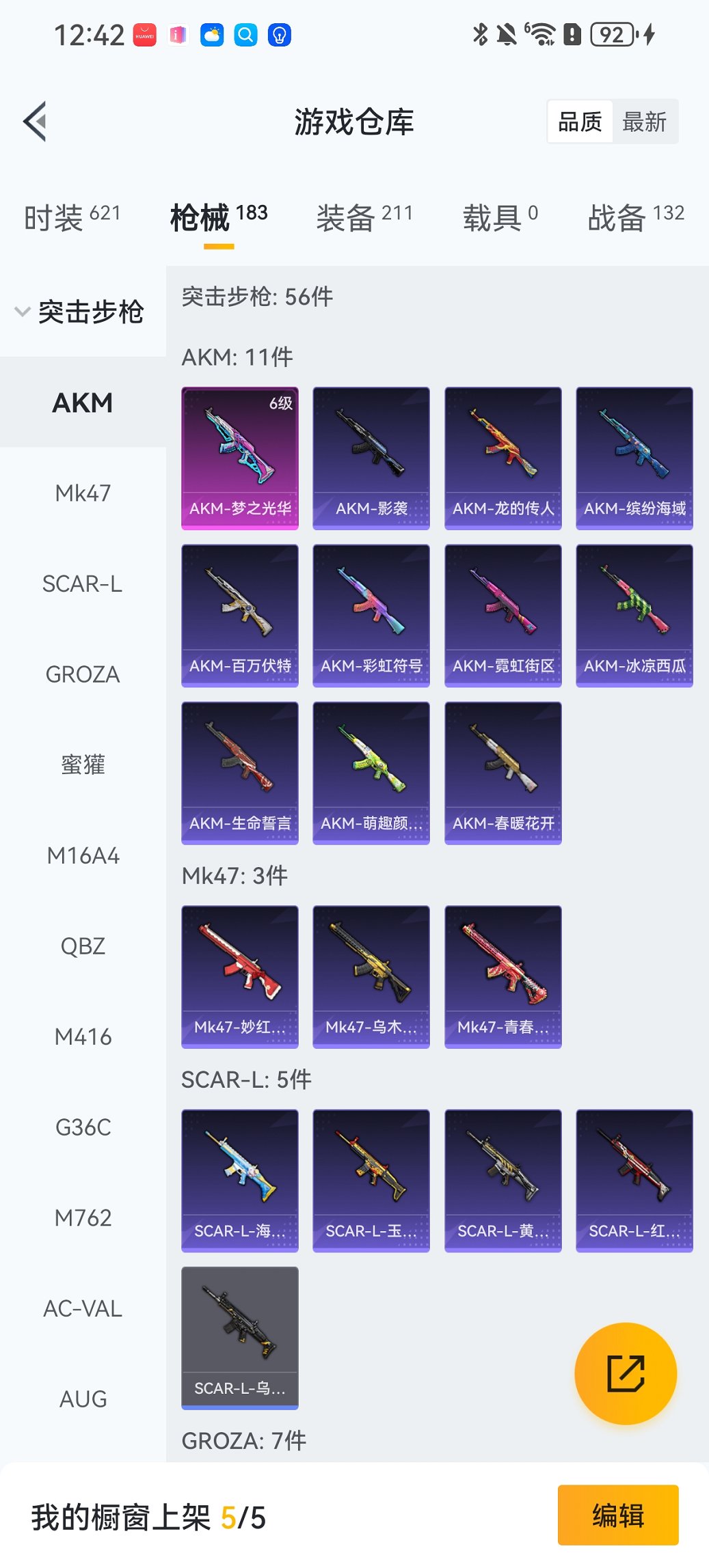Open the Mk47-乌木 skin tile
Image resolution: width=709 pixels, height=1568 pixels.
(x=371, y=976)
